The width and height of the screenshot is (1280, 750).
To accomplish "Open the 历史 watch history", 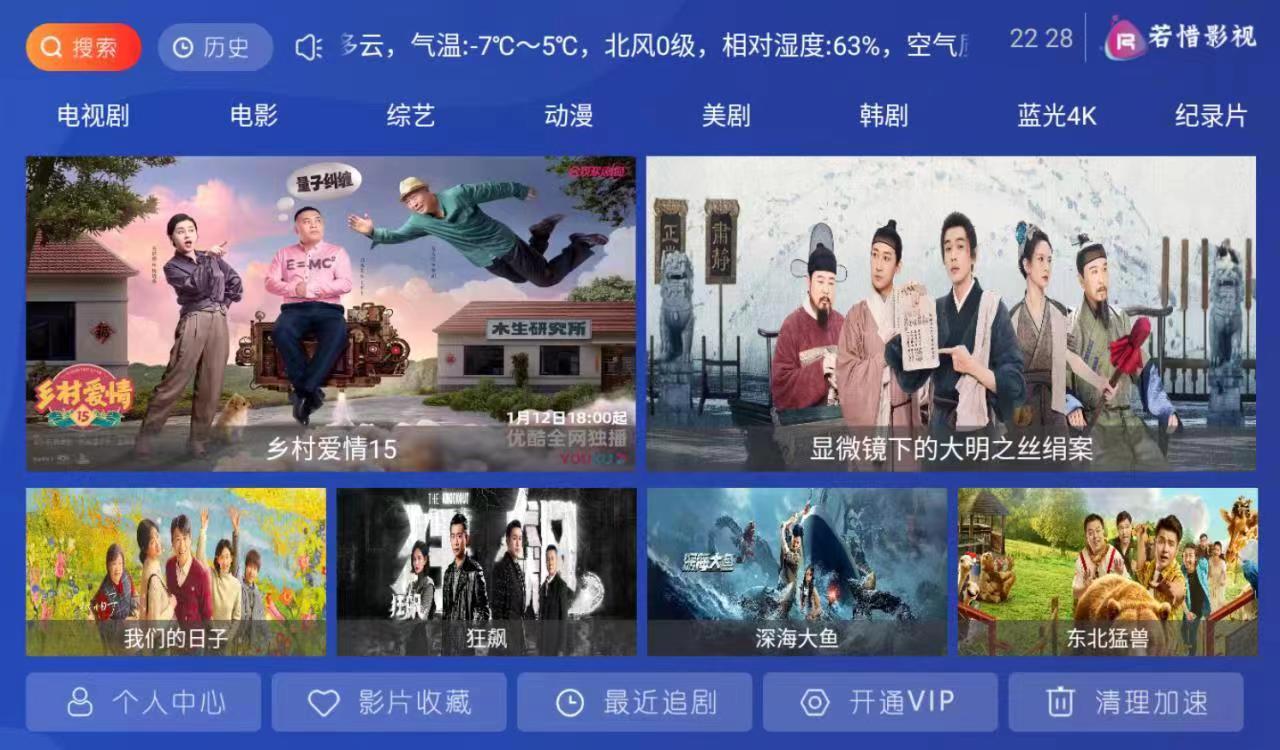I will point(215,47).
